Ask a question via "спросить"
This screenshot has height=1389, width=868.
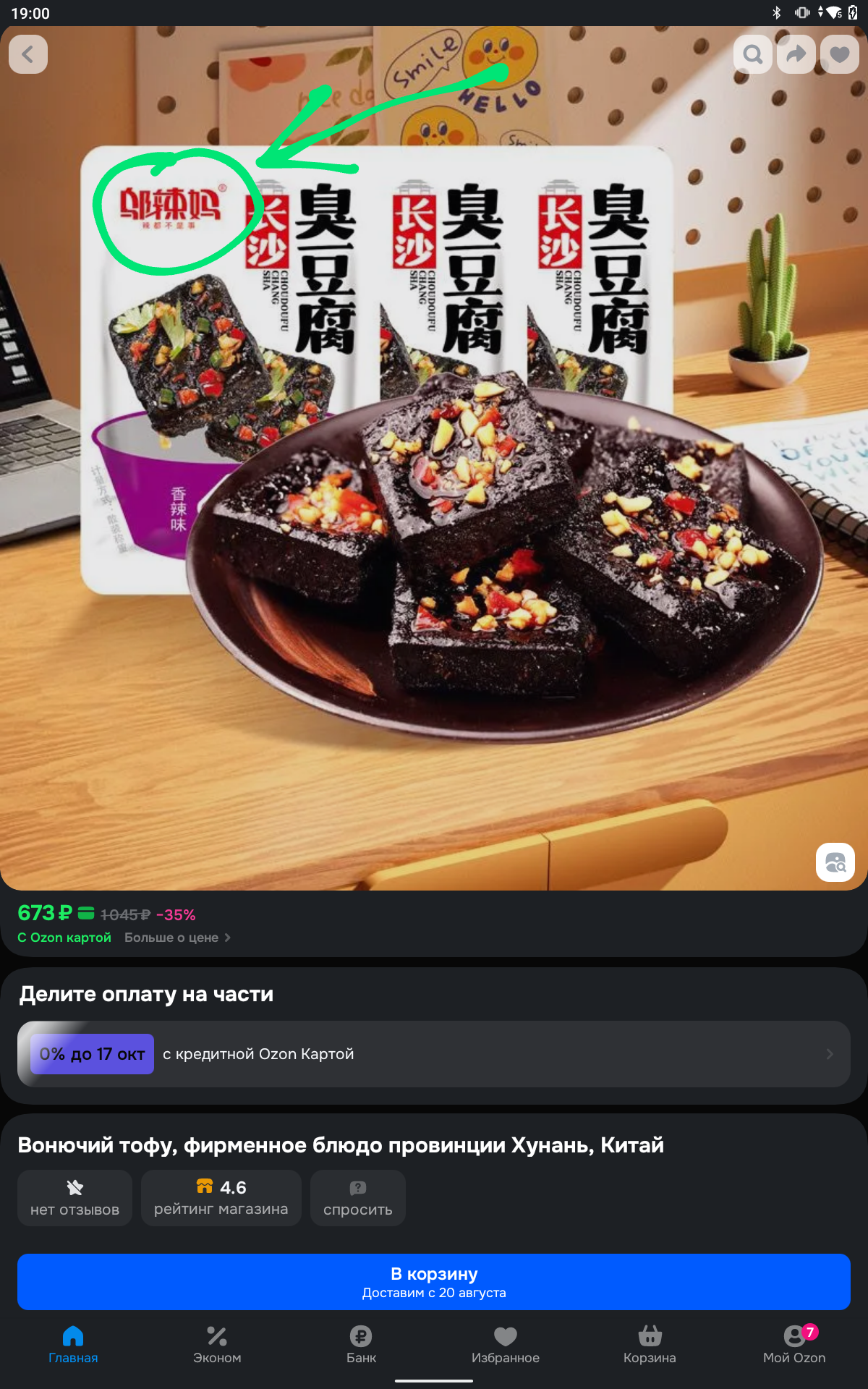(358, 1198)
